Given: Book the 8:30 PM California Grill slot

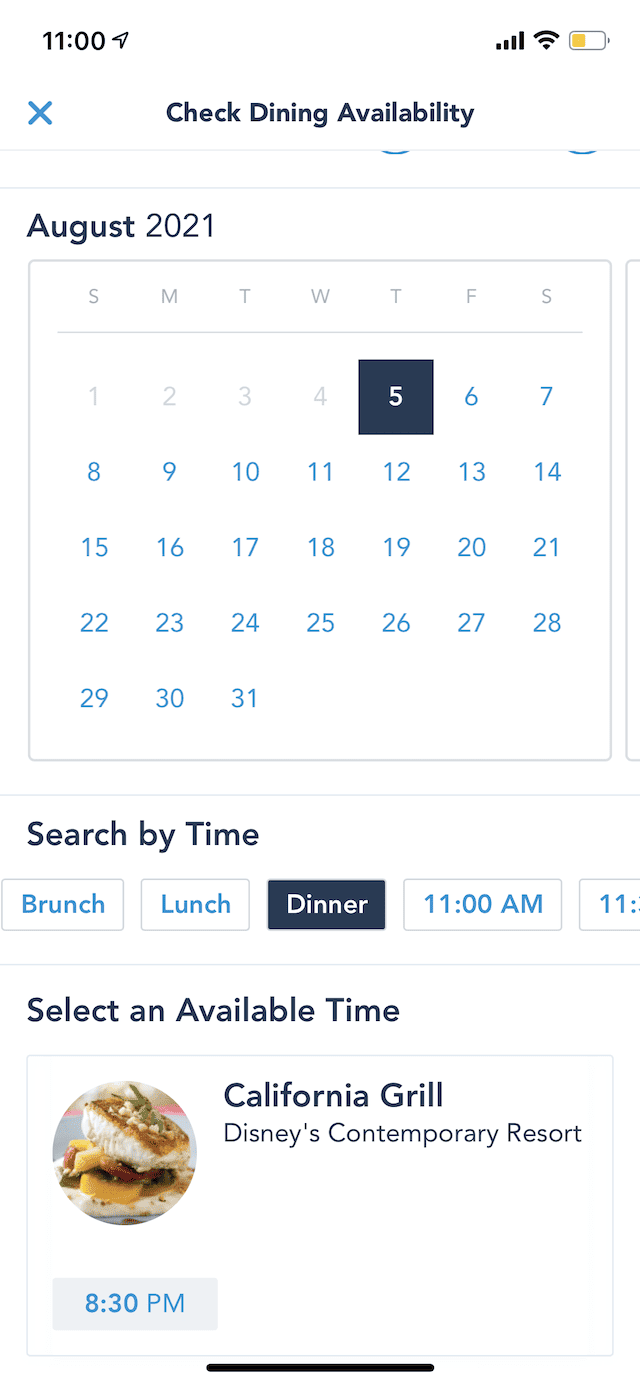Looking at the screenshot, I should click(135, 1303).
